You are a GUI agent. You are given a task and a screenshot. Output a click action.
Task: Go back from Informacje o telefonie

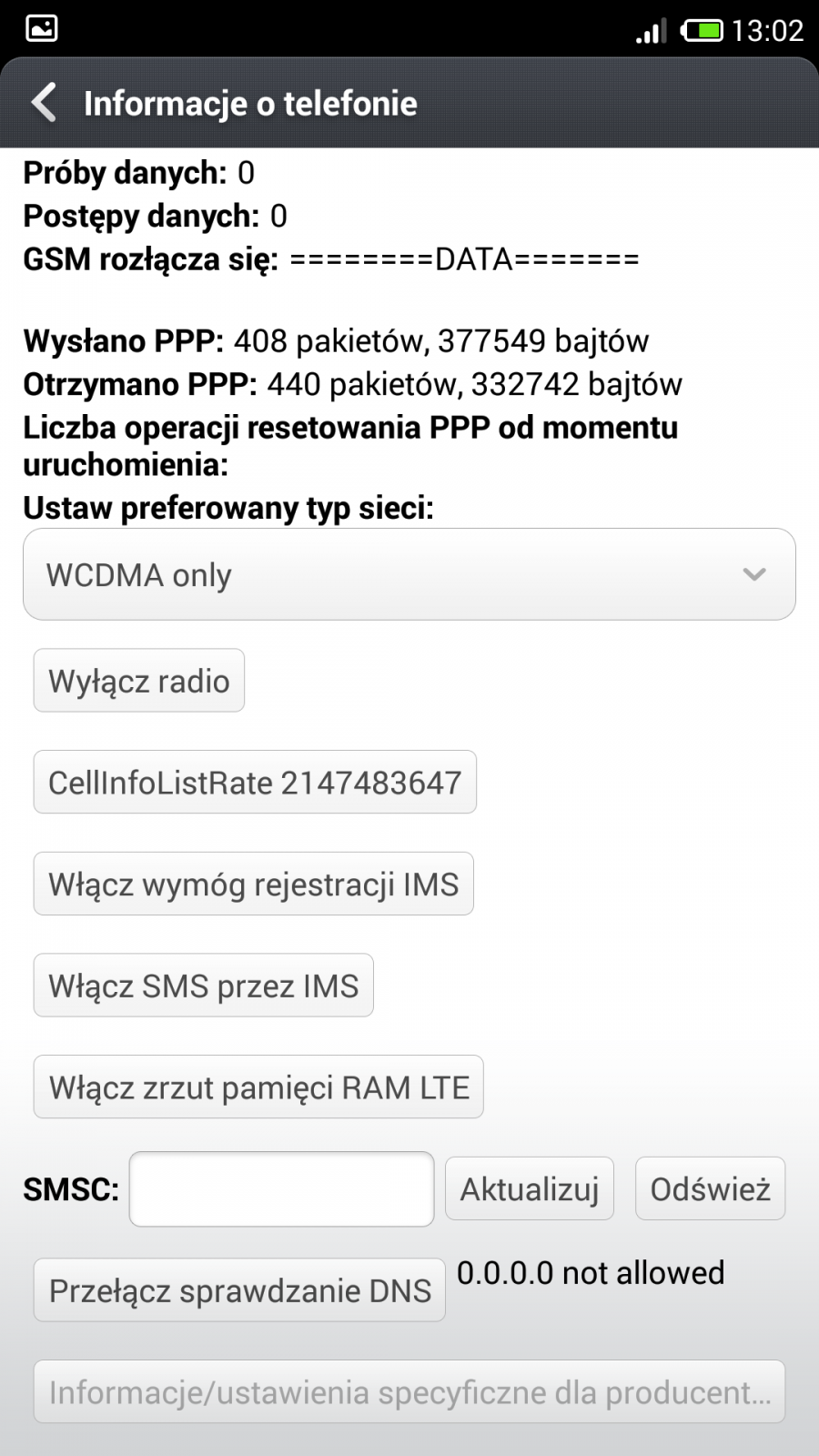(x=44, y=103)
